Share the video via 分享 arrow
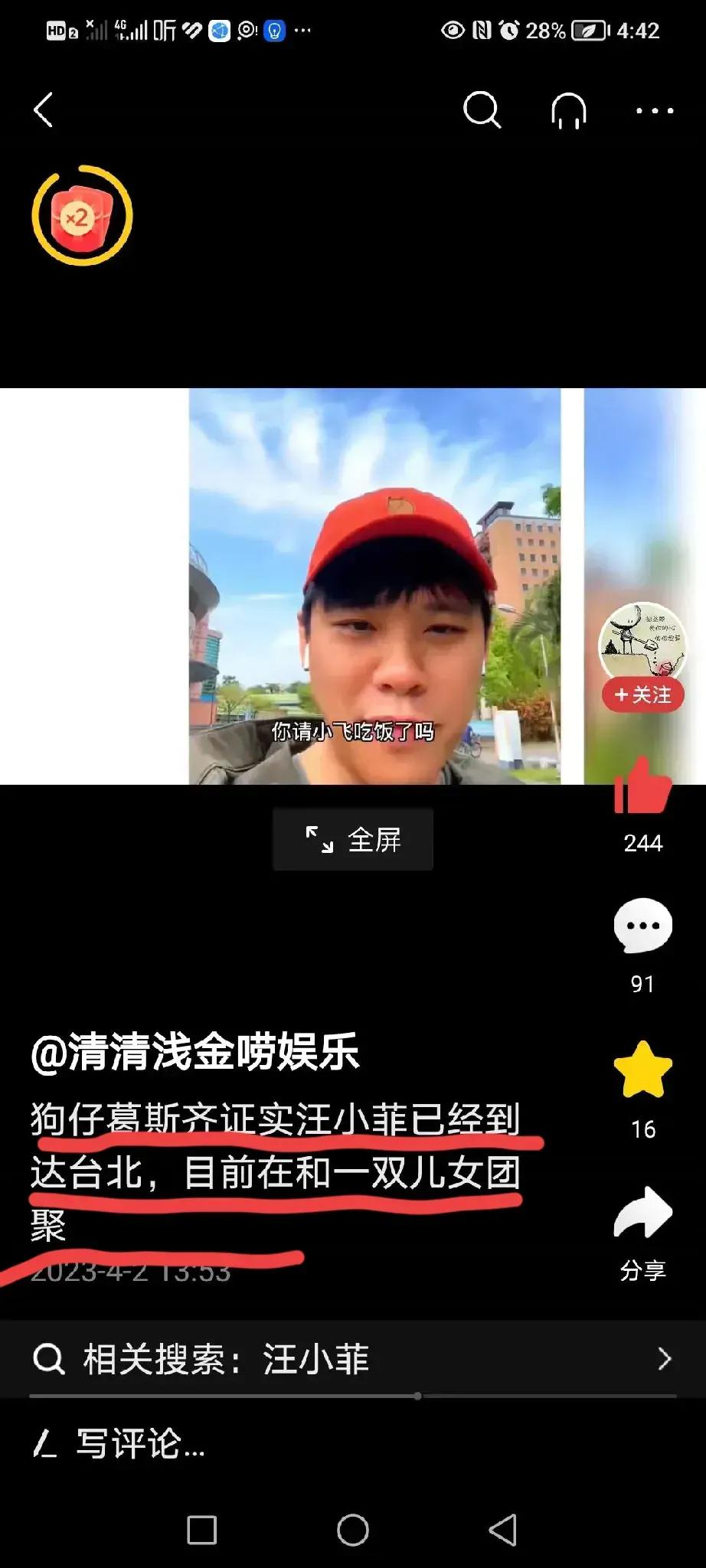 642,1214
